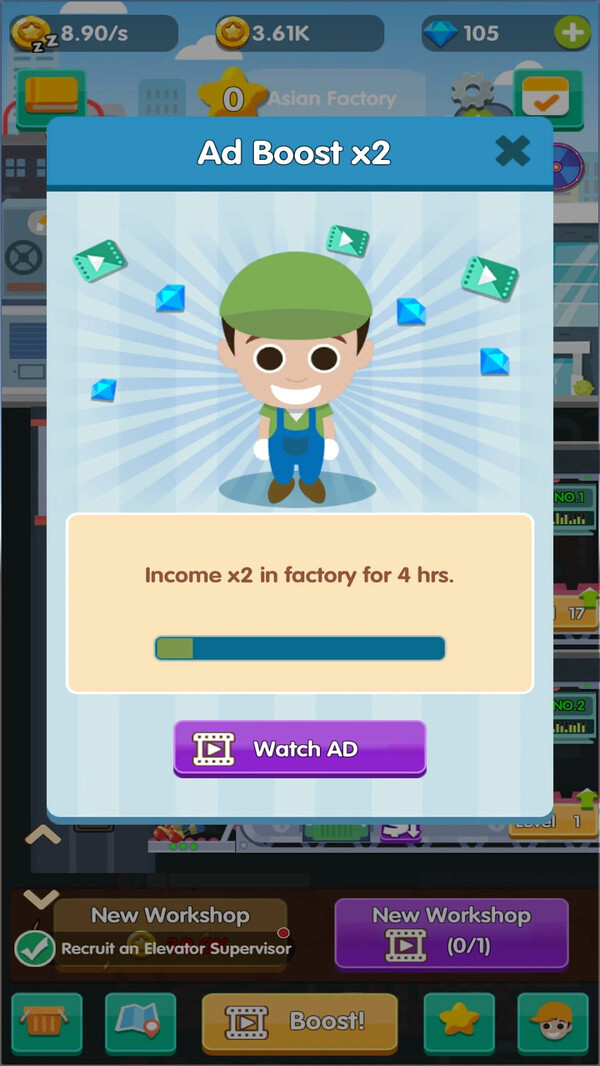Tap the Boost! button
600x1066 pixels.
click(x=299, y=1022)
